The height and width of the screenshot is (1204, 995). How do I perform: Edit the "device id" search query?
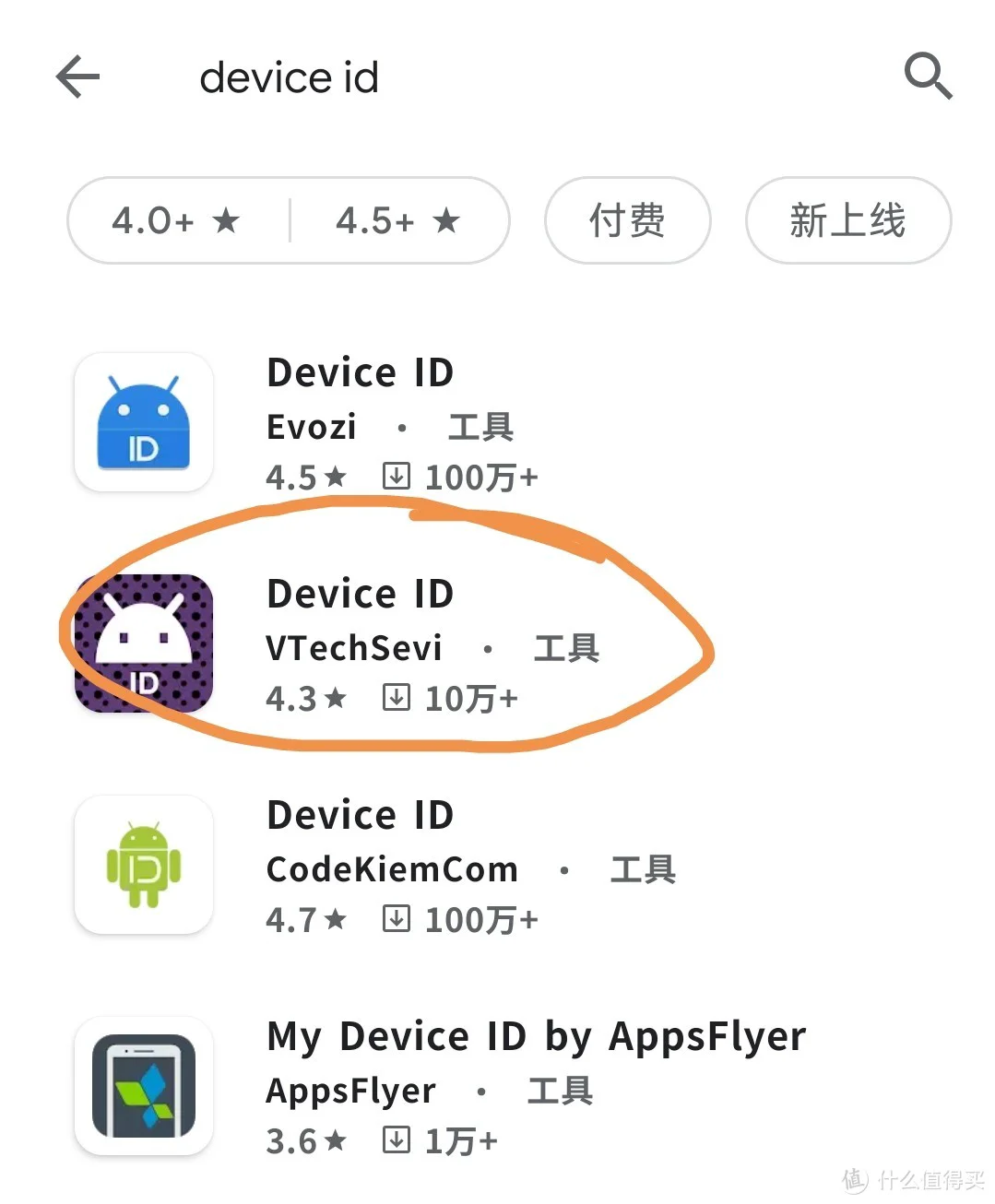290,77
